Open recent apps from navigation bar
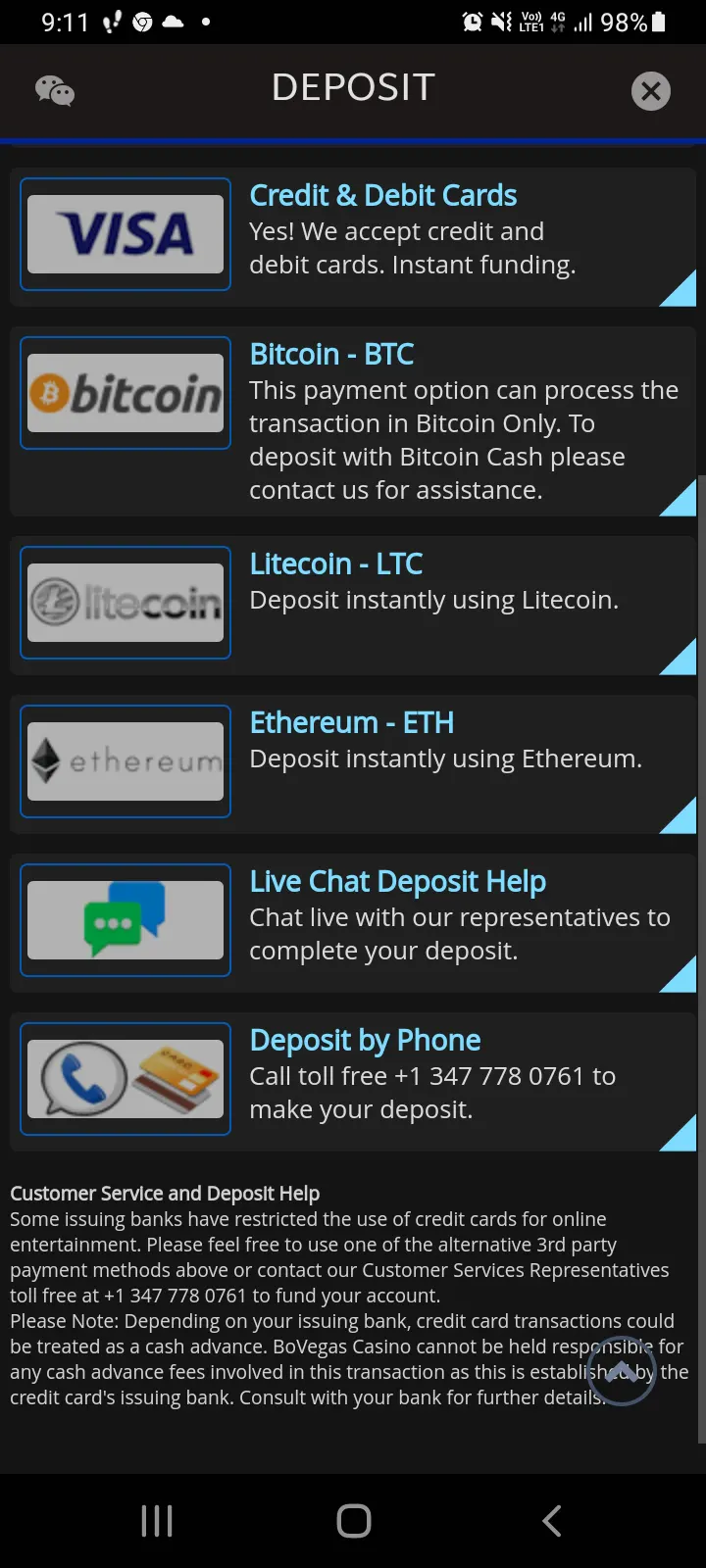706x1568 pixels. [x=157, y=1521]
